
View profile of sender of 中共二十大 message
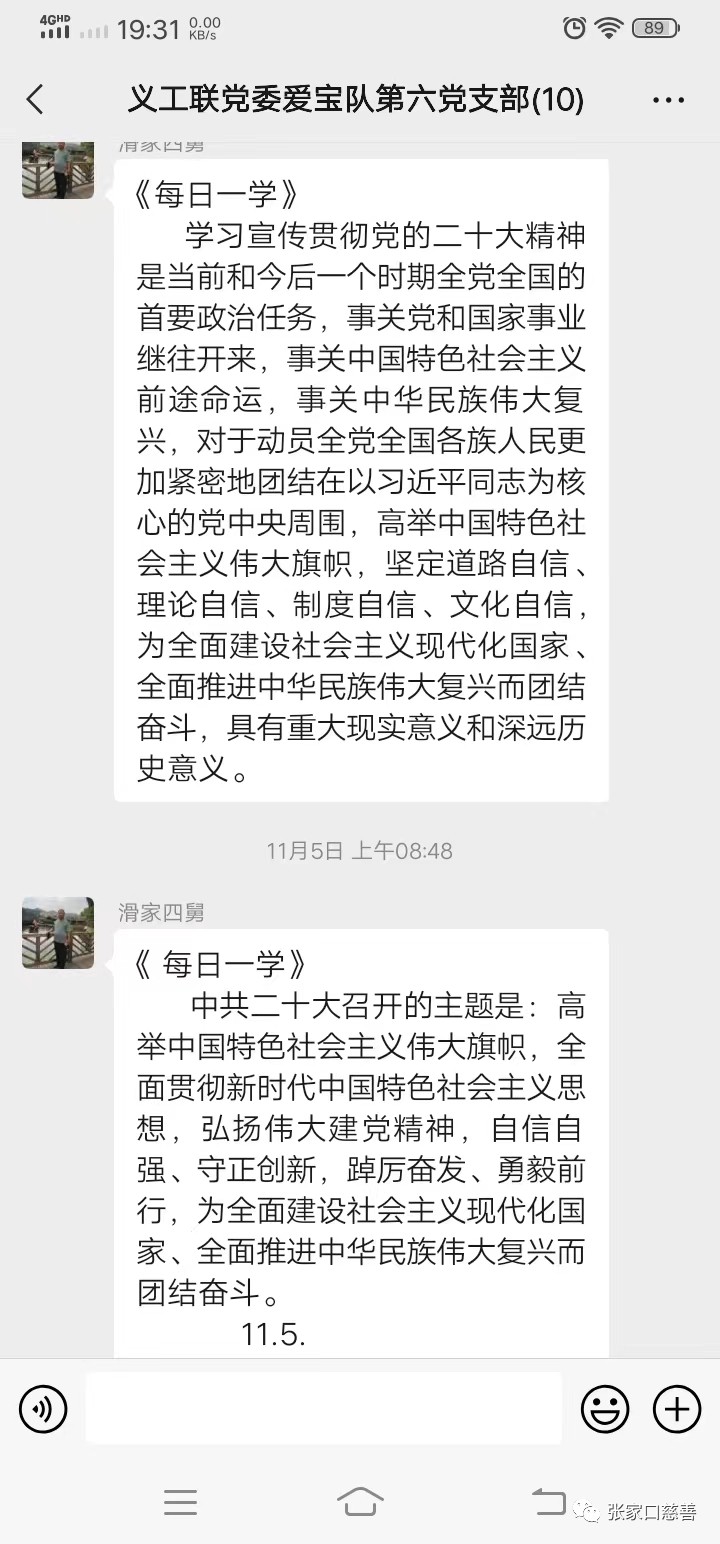pyautogui.click(x=58, y=933)
